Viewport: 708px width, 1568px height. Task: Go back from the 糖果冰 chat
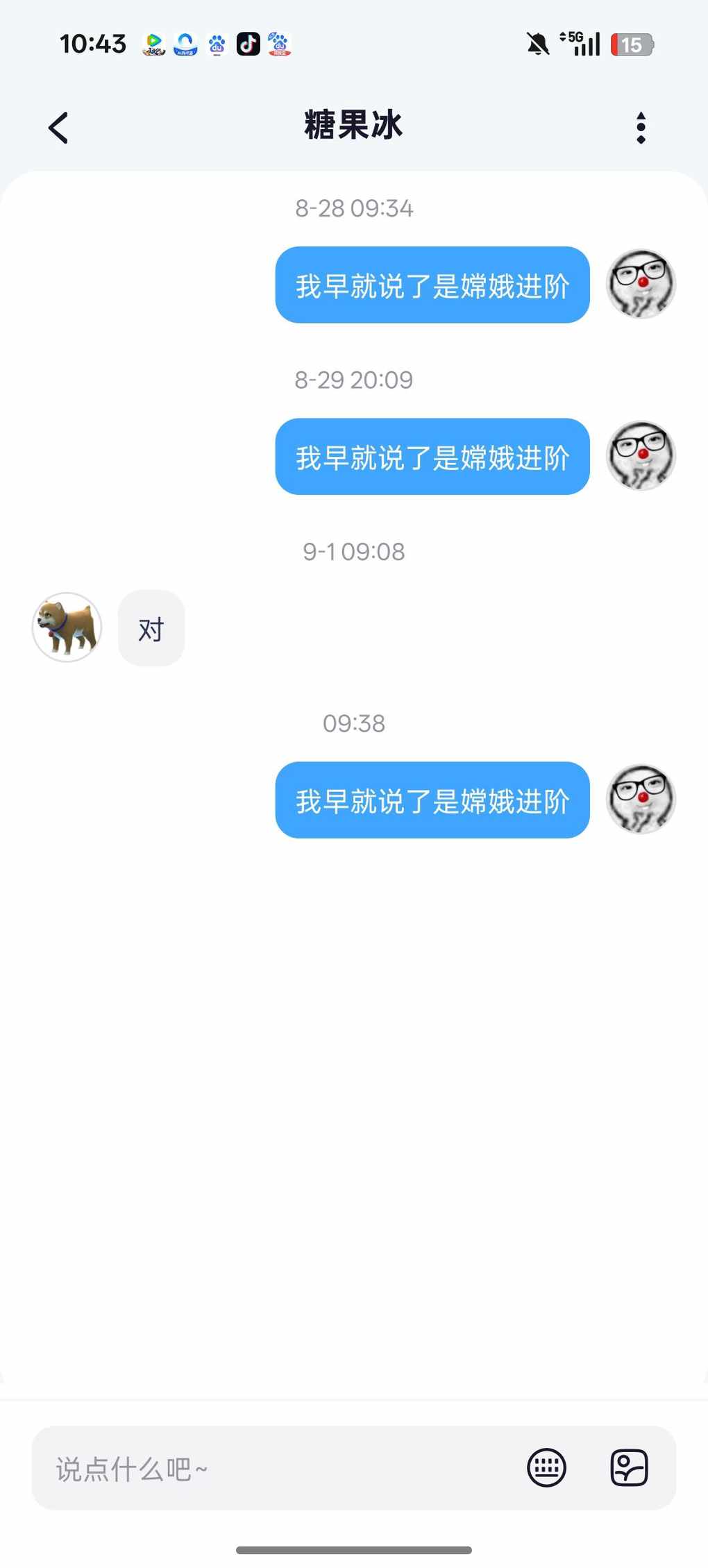tap(59, 128)
